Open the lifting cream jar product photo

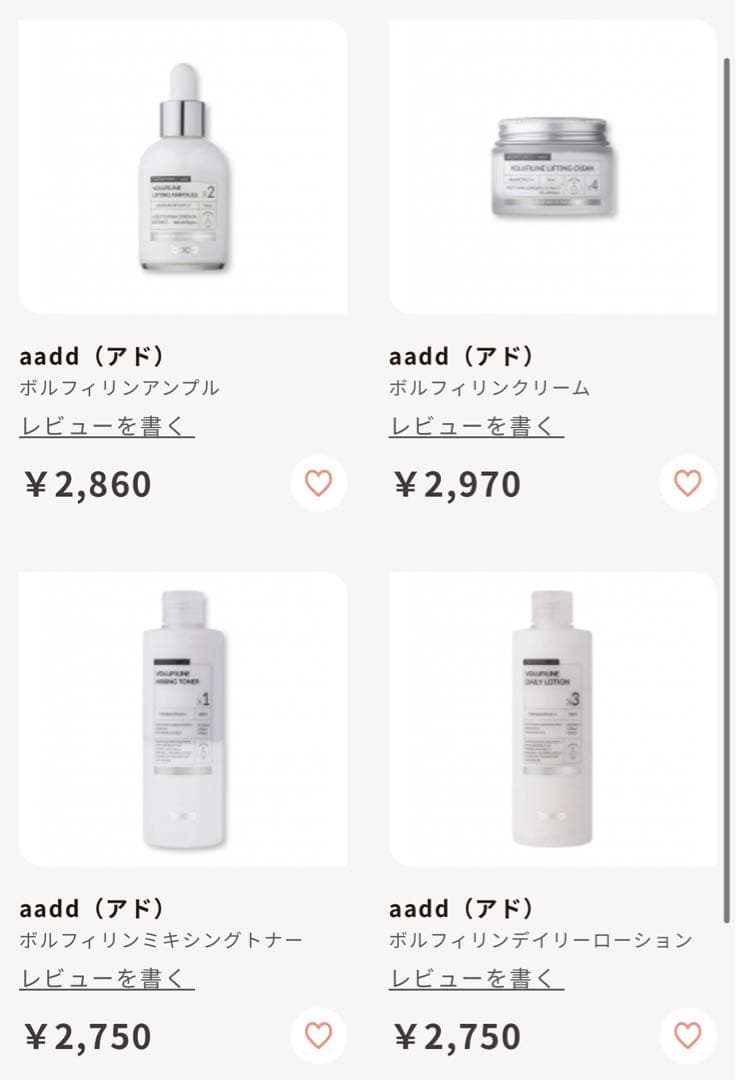click(551, 165)
